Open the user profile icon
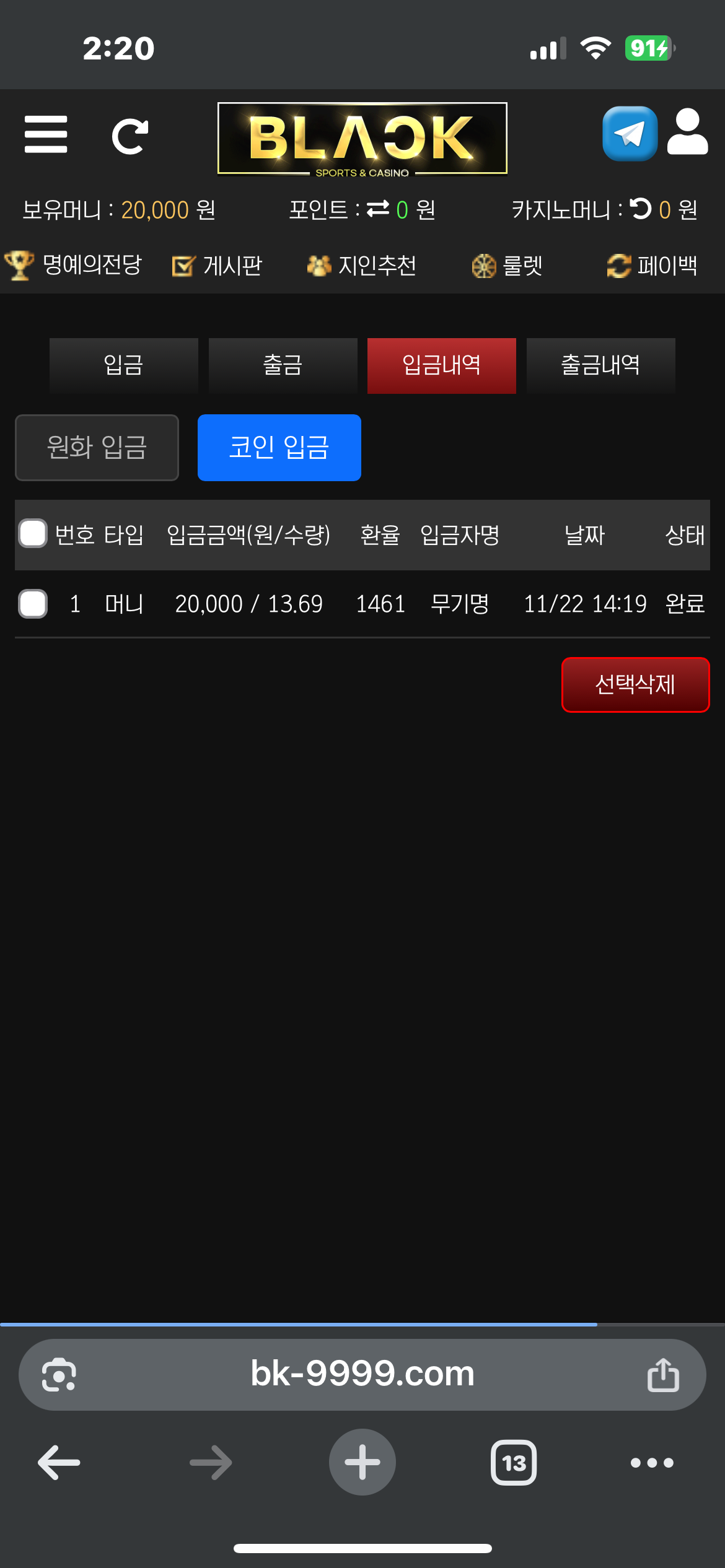Screen dimensions: 725x1568 click(688, 132)
